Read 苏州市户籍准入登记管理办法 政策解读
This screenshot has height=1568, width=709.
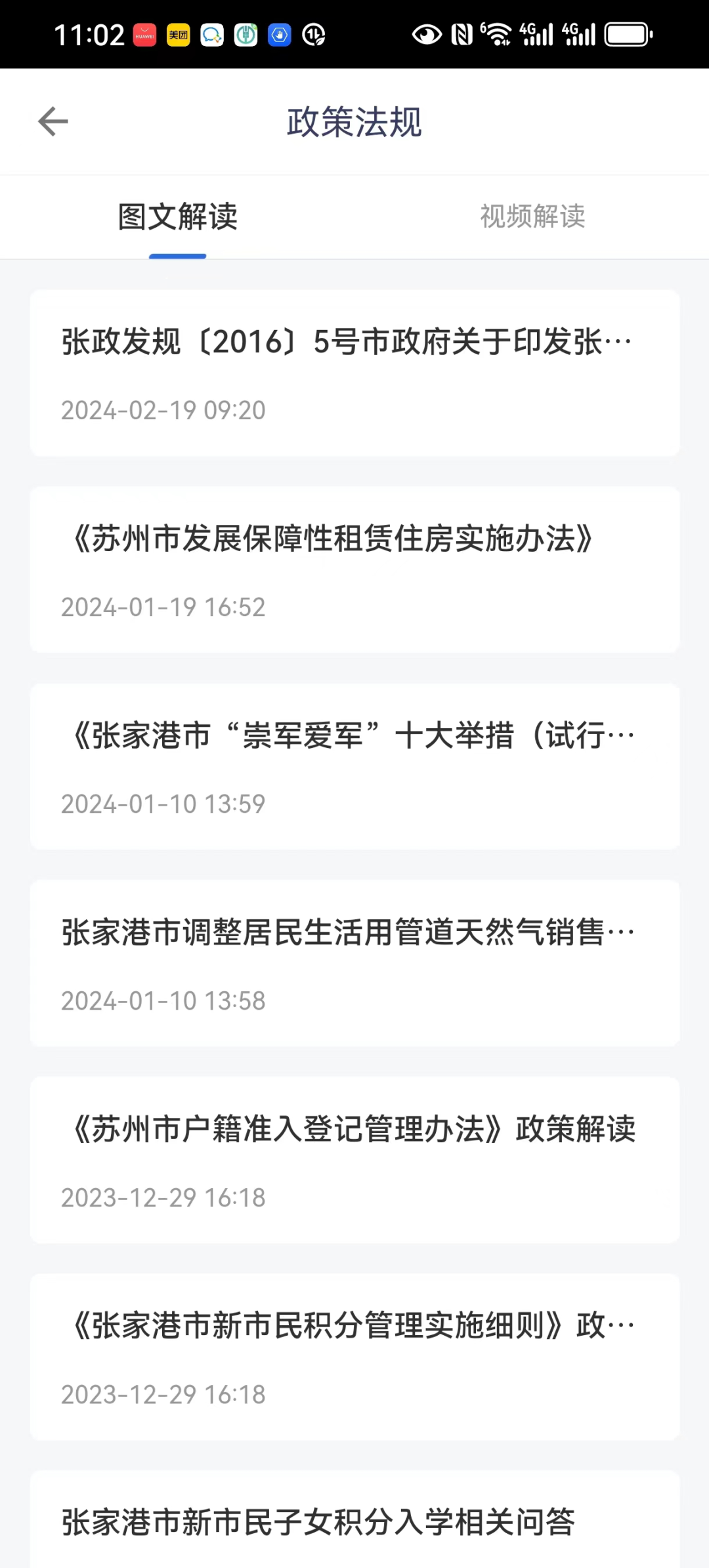click(354, 1160)
